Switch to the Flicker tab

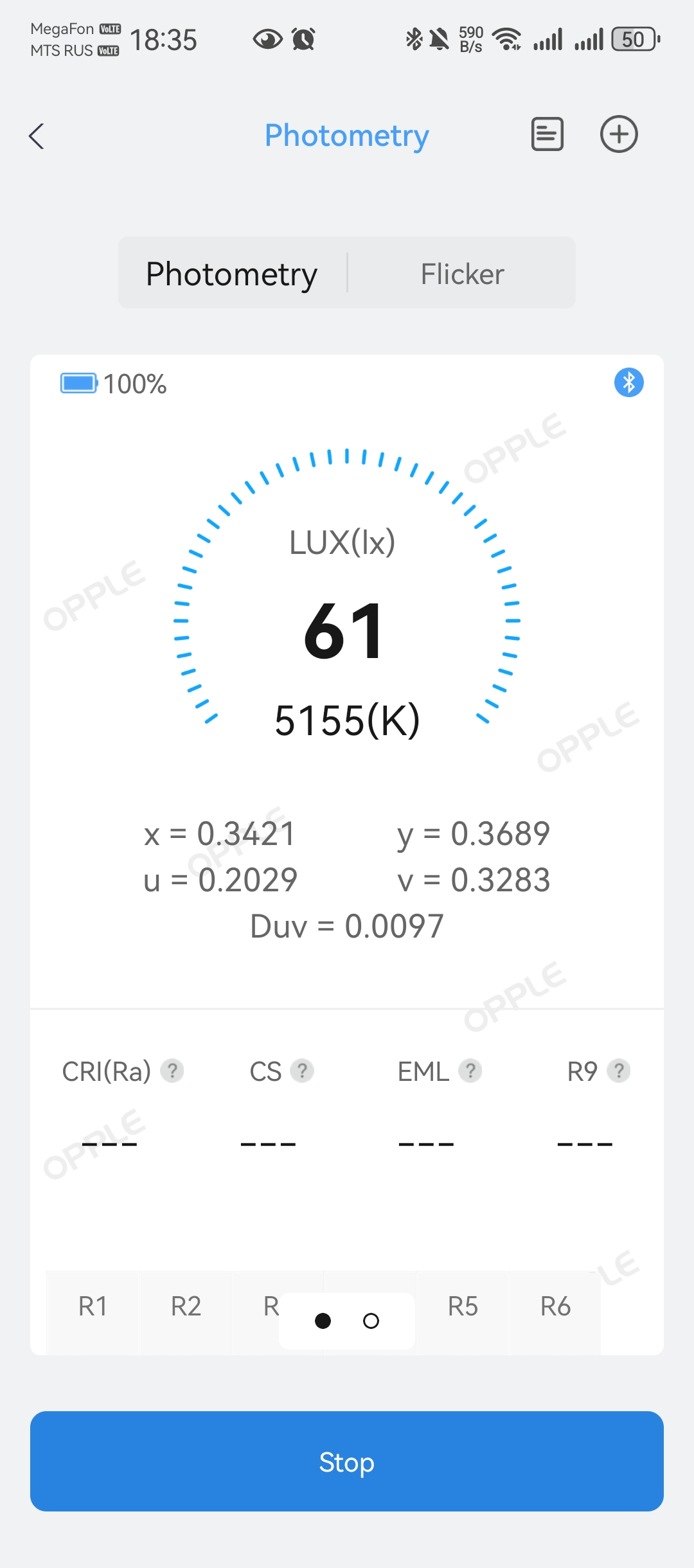pos(462,274)
